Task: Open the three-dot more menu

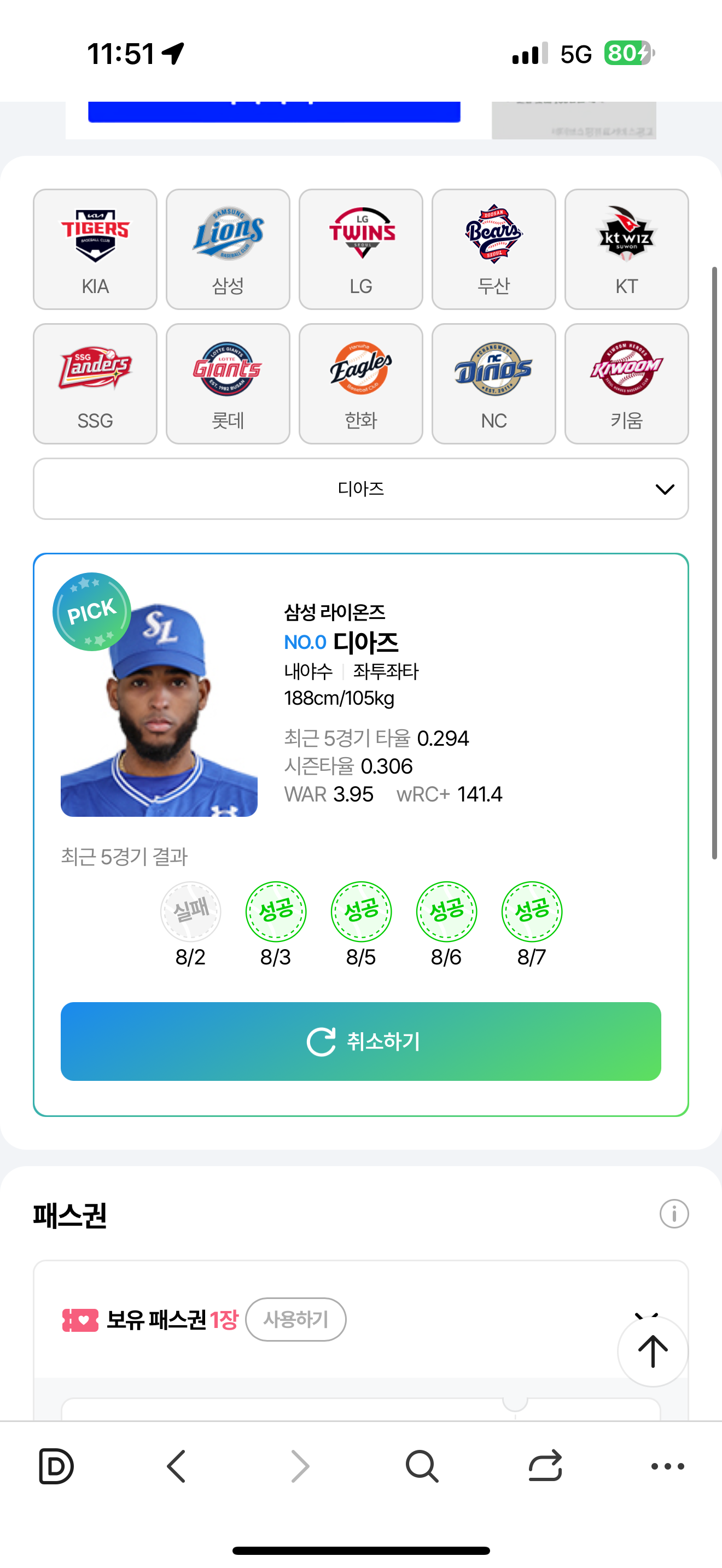Action: [667, 1466]
